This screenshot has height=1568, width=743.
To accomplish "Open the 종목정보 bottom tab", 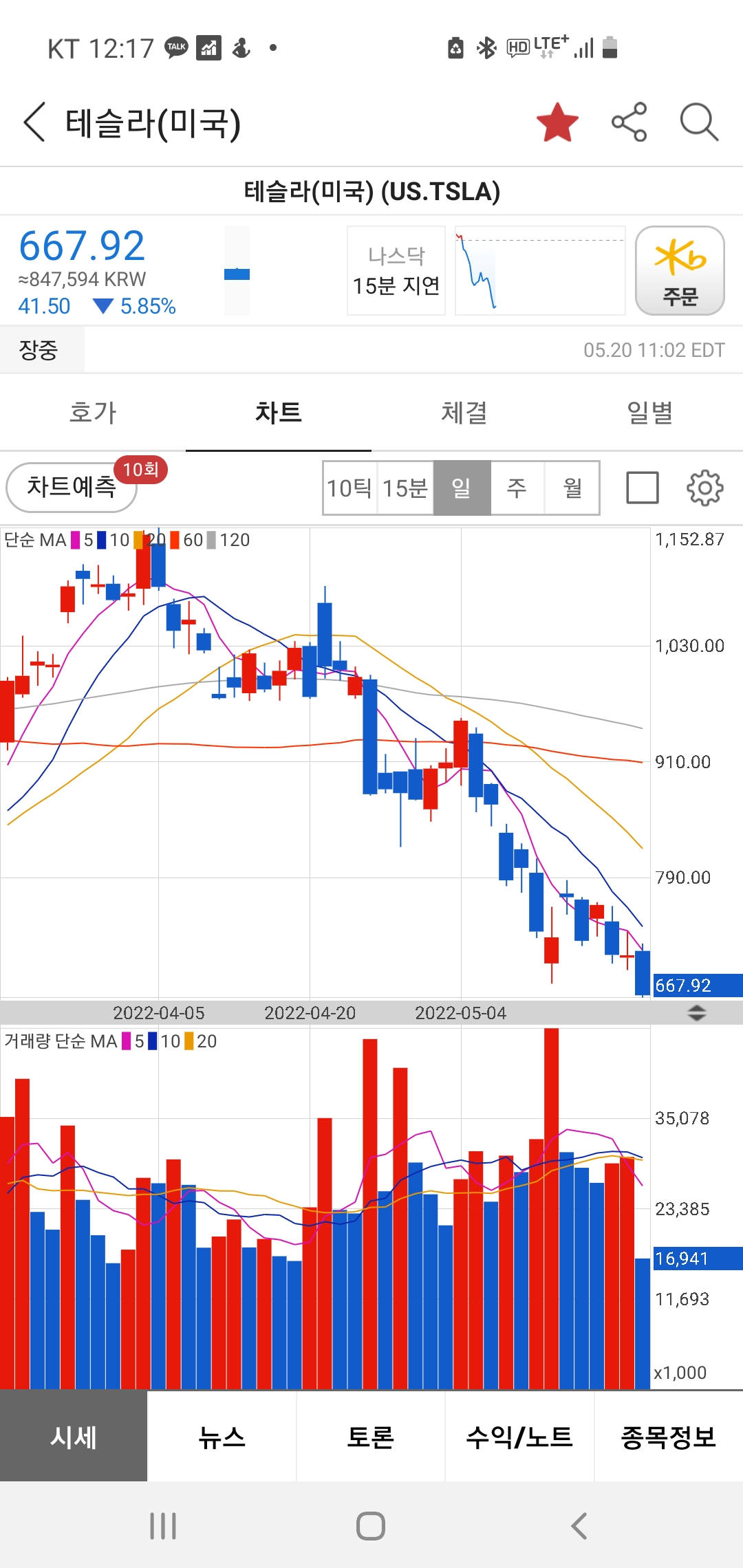I will tap(669, 1437).
